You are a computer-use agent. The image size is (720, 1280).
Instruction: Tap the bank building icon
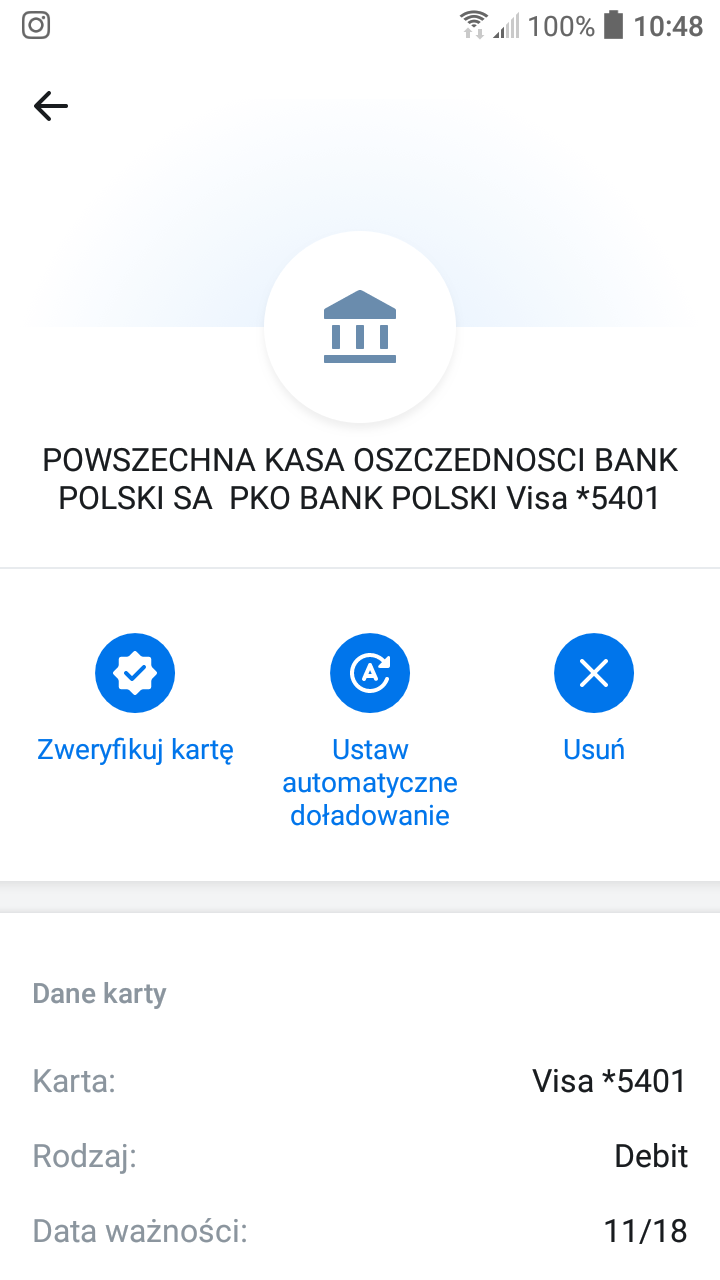point(360,327)
